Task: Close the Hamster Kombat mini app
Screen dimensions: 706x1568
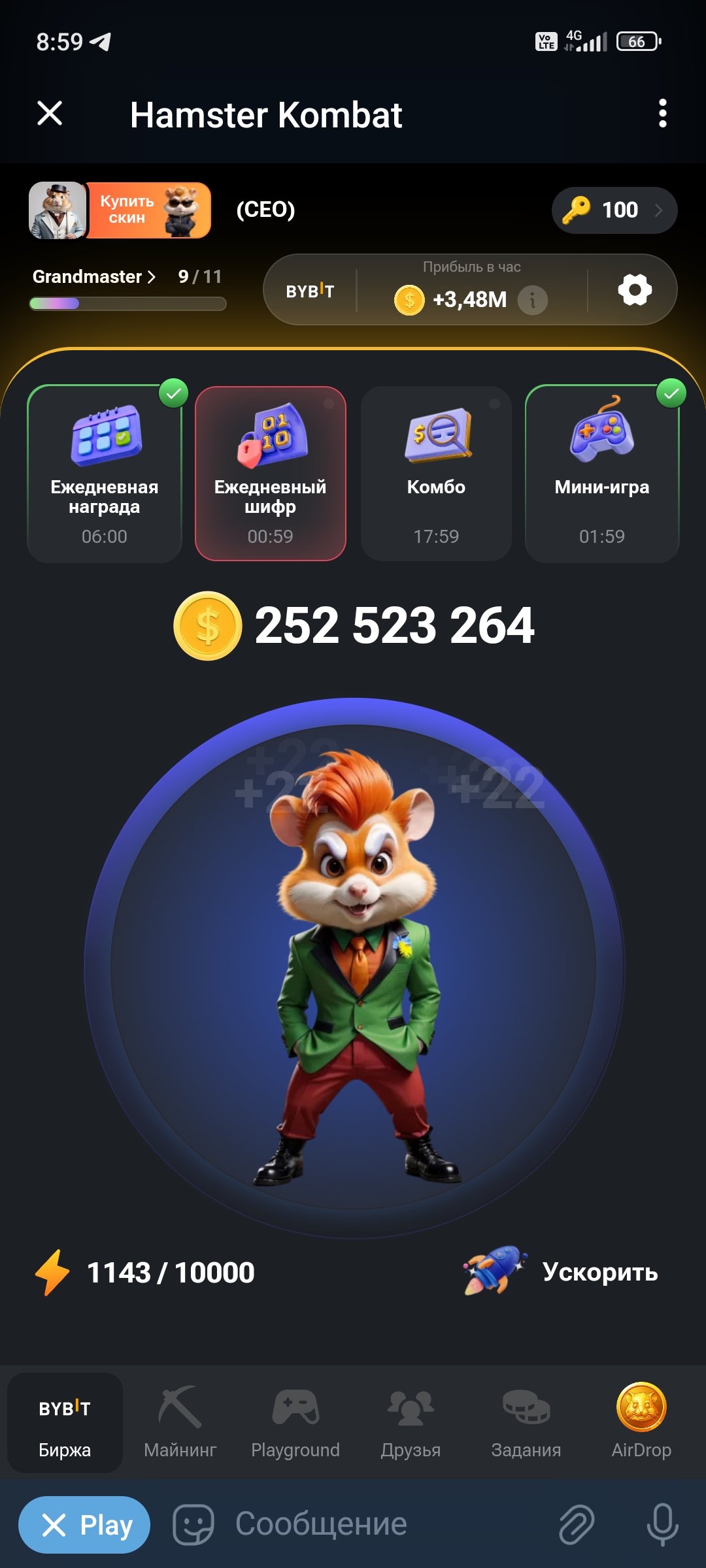Action: click(50, 114)
